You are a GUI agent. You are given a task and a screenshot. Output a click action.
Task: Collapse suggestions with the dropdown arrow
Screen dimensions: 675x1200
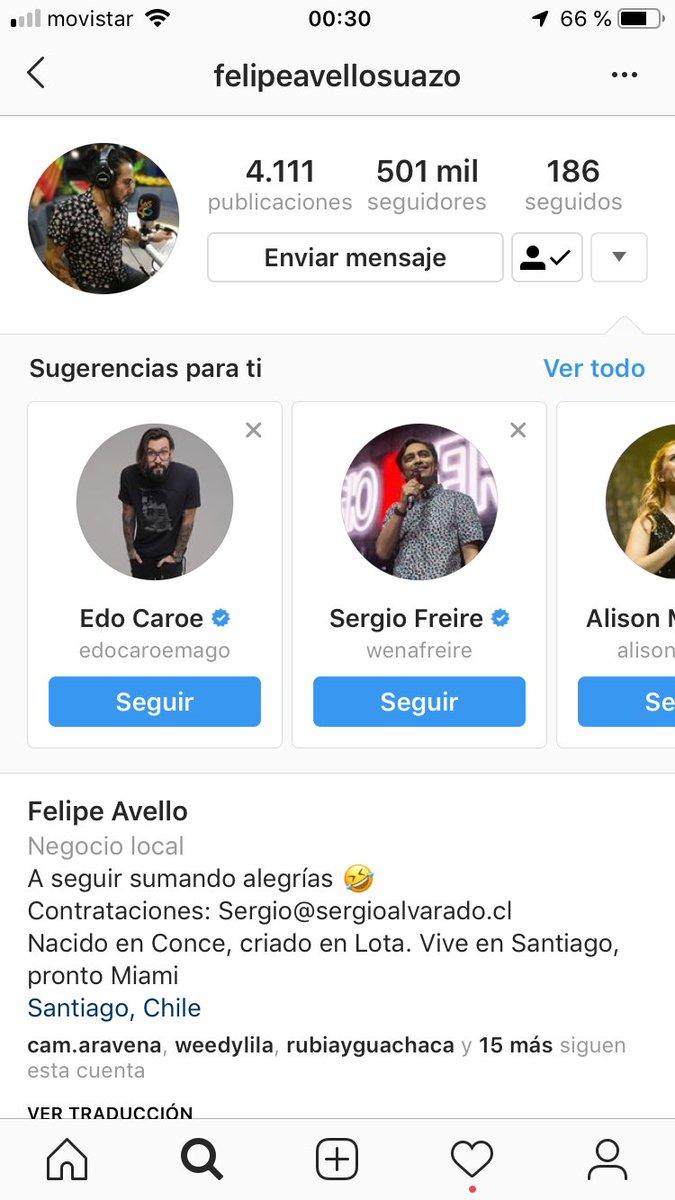point(619,258)
